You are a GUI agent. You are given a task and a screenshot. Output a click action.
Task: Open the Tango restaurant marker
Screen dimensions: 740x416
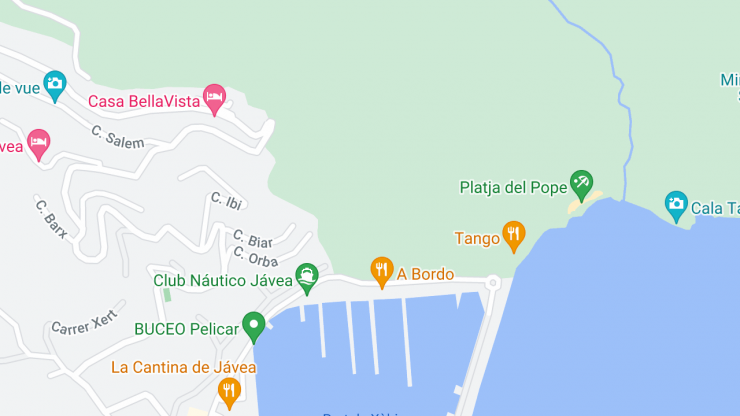(x=513, y=235)
